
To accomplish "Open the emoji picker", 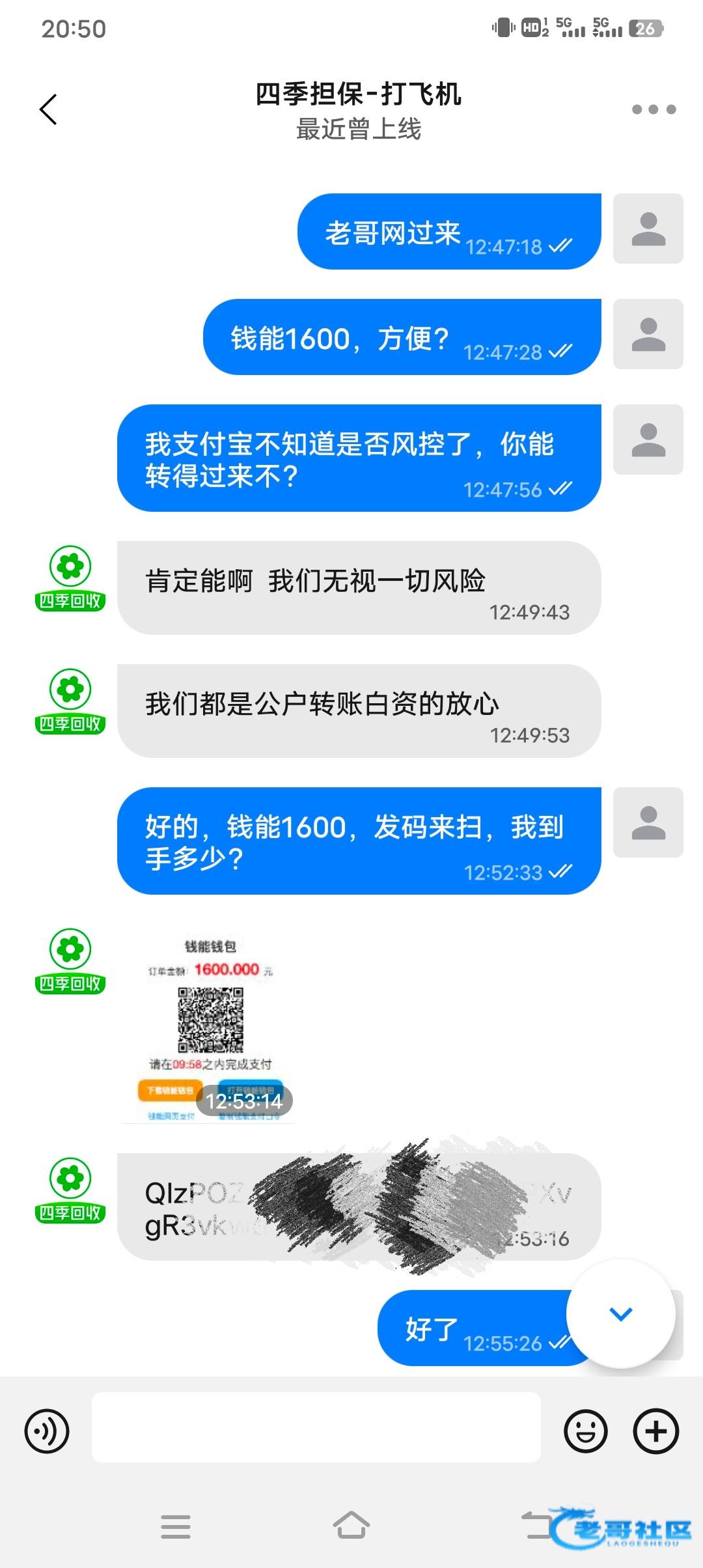I will point(586,1431).
